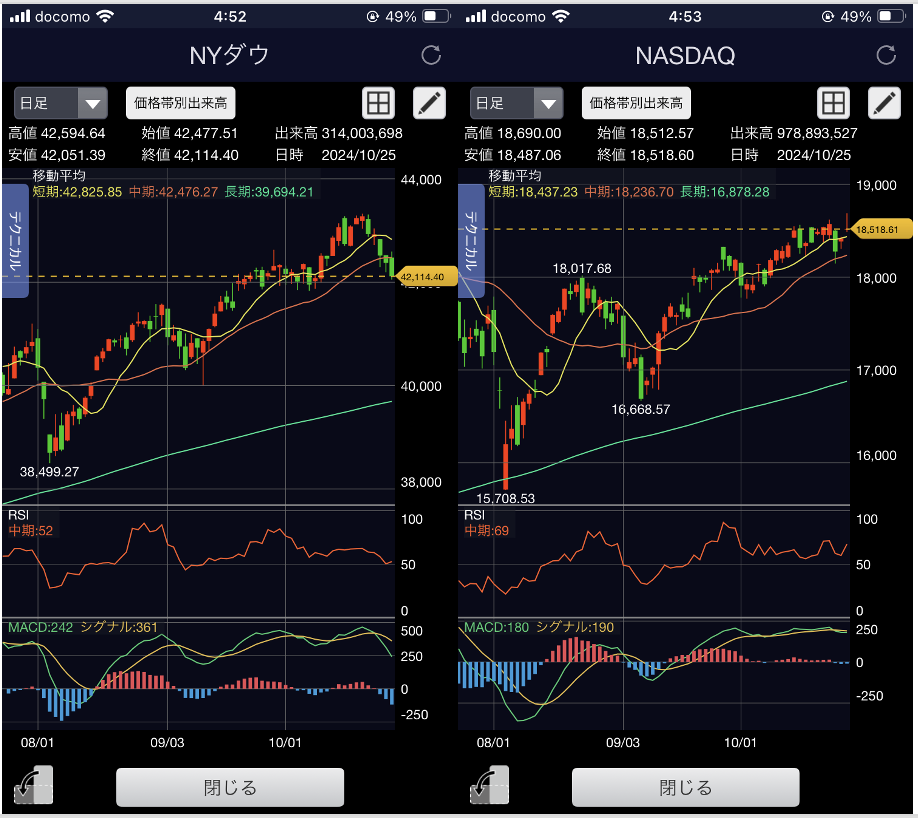
Task: Tap 閉じる to close the NASDAQ chart
Action: pos(686,788)
